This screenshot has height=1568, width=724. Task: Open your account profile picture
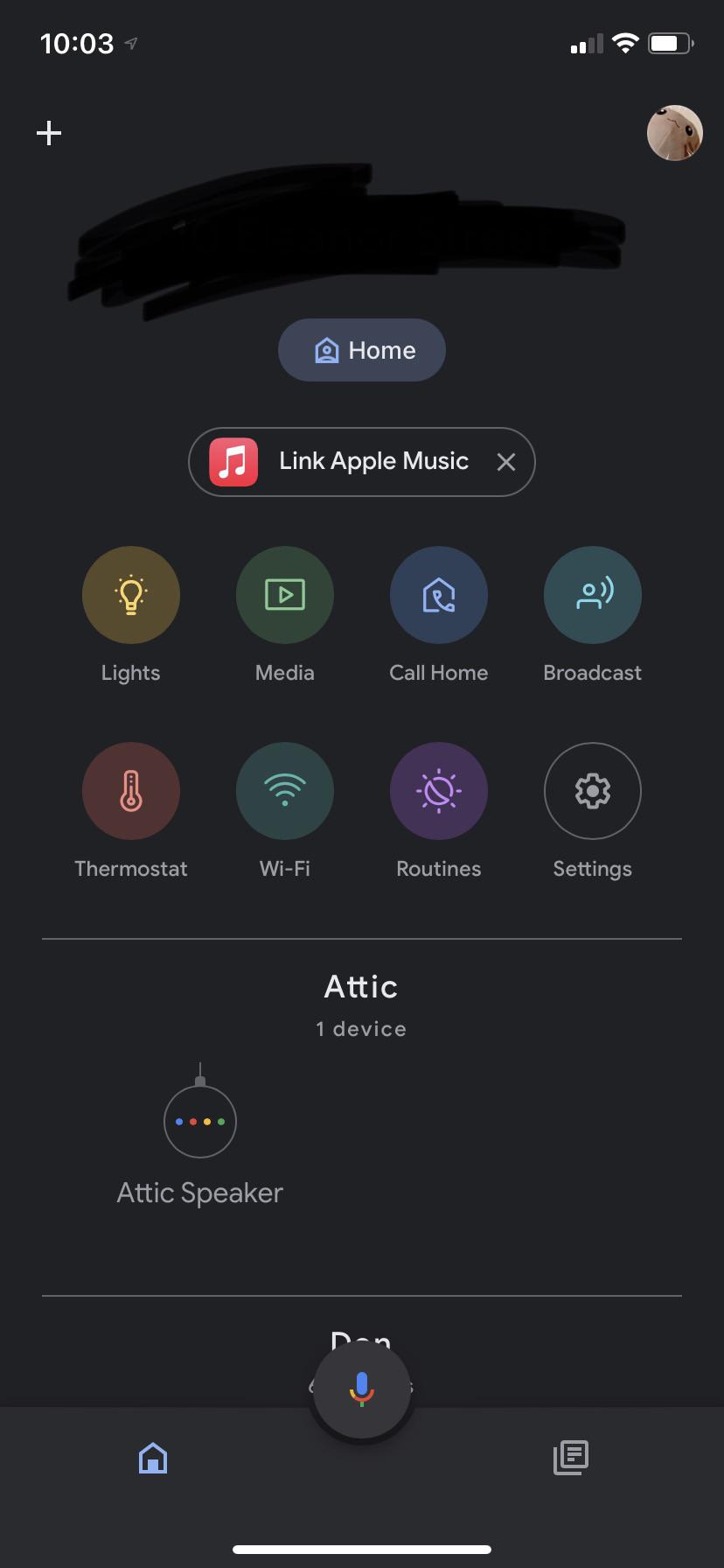(674, 132)
